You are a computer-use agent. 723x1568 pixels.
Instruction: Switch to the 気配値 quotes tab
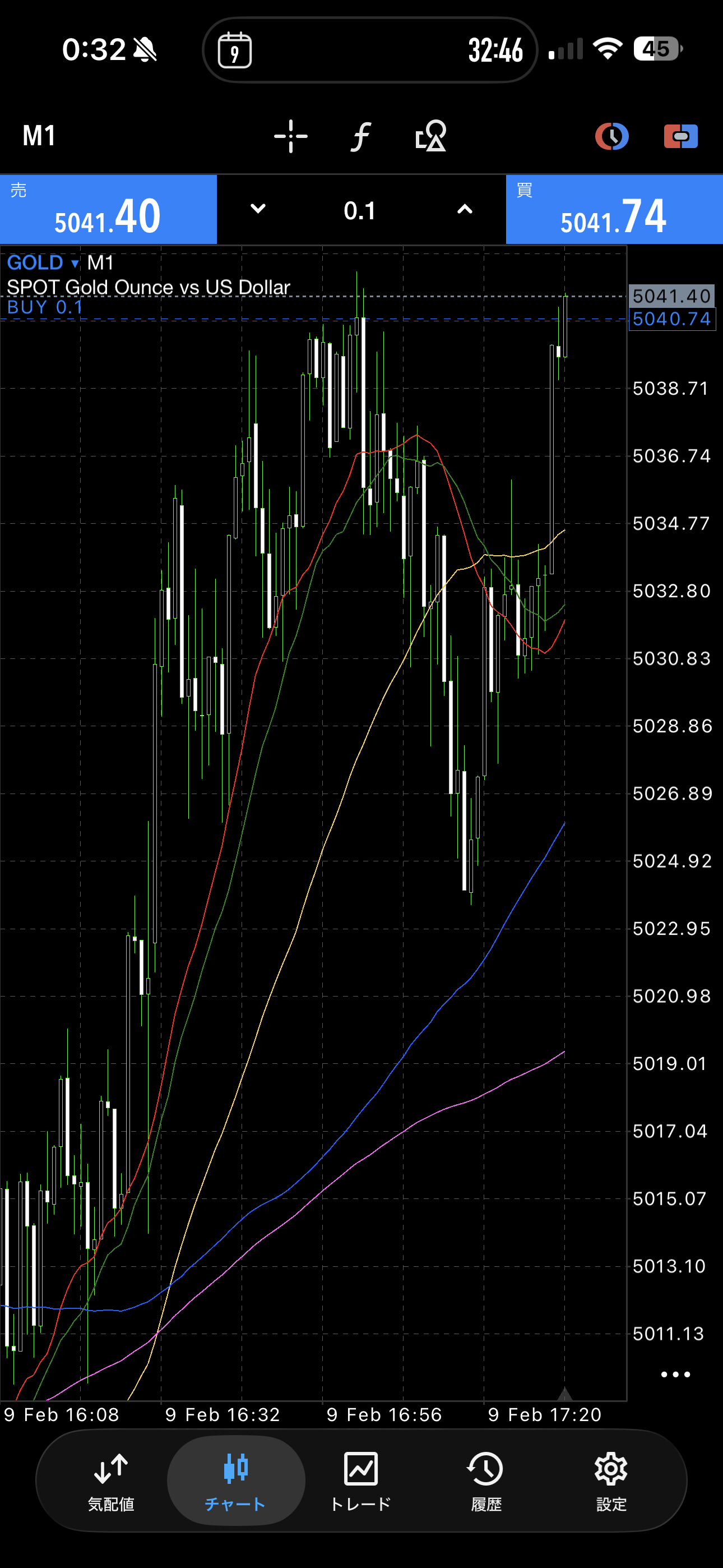[x=111, y=1481]
